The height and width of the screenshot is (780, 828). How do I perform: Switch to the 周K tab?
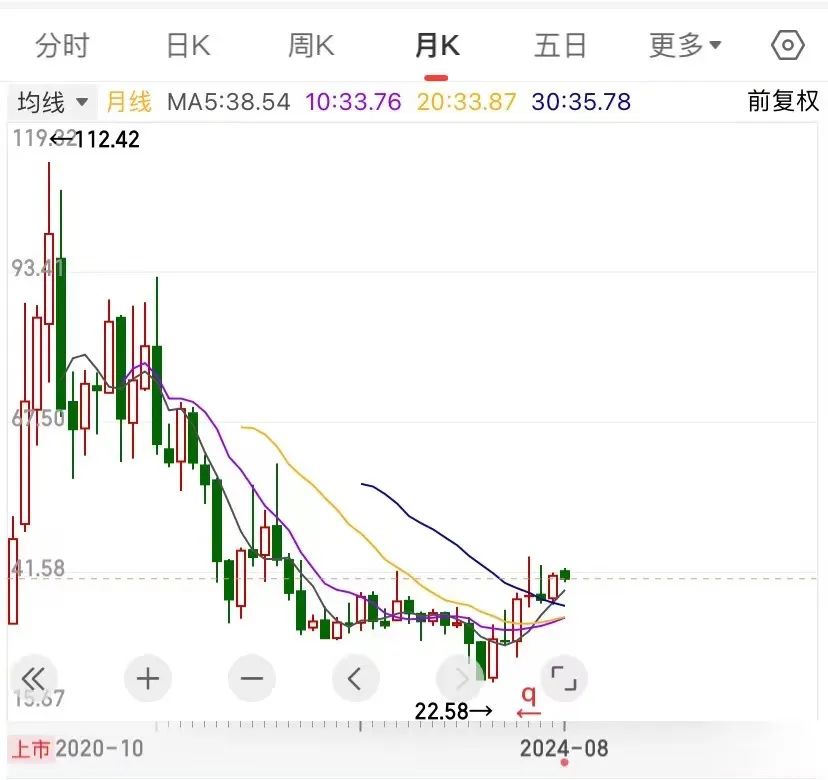tap(311, 45)
